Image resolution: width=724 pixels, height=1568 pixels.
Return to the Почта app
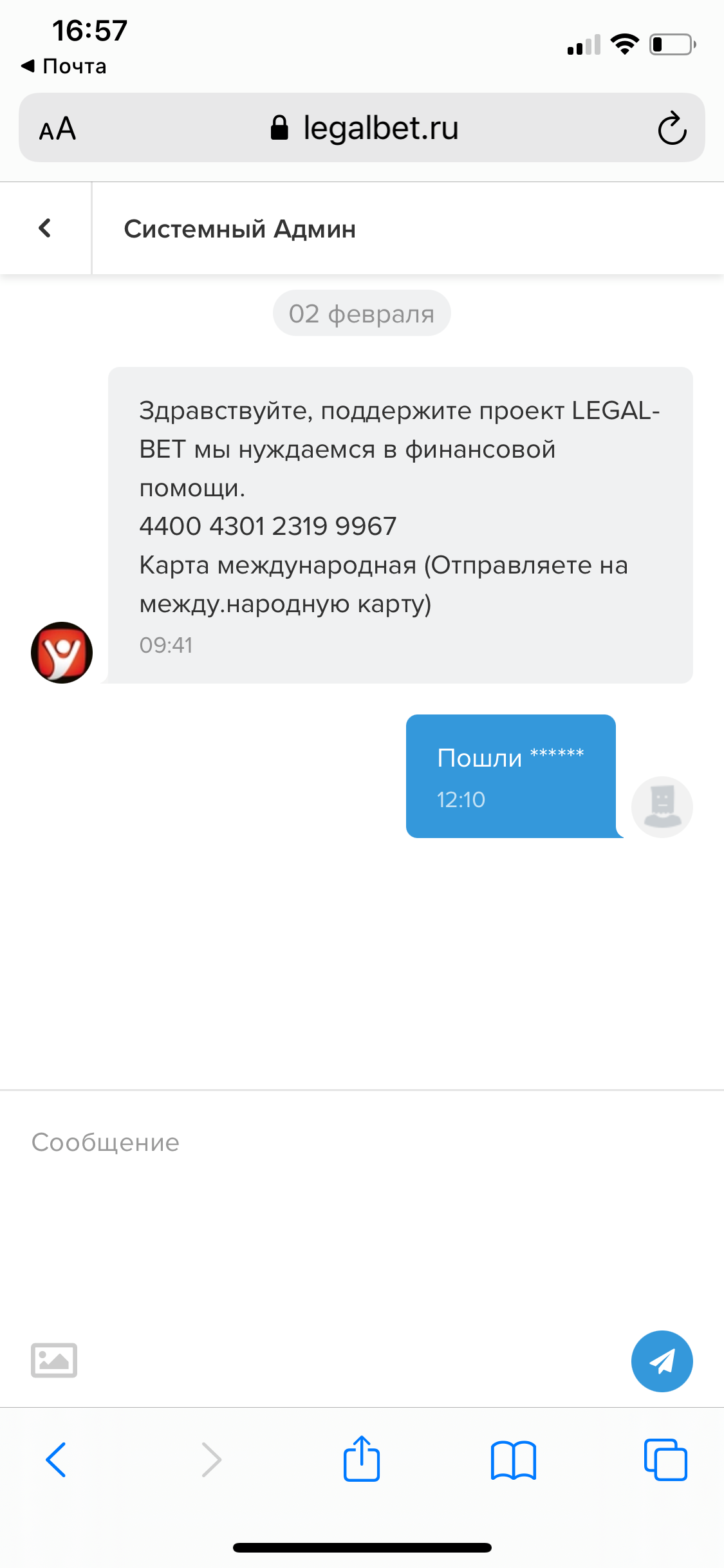click(x=63, y=66)
